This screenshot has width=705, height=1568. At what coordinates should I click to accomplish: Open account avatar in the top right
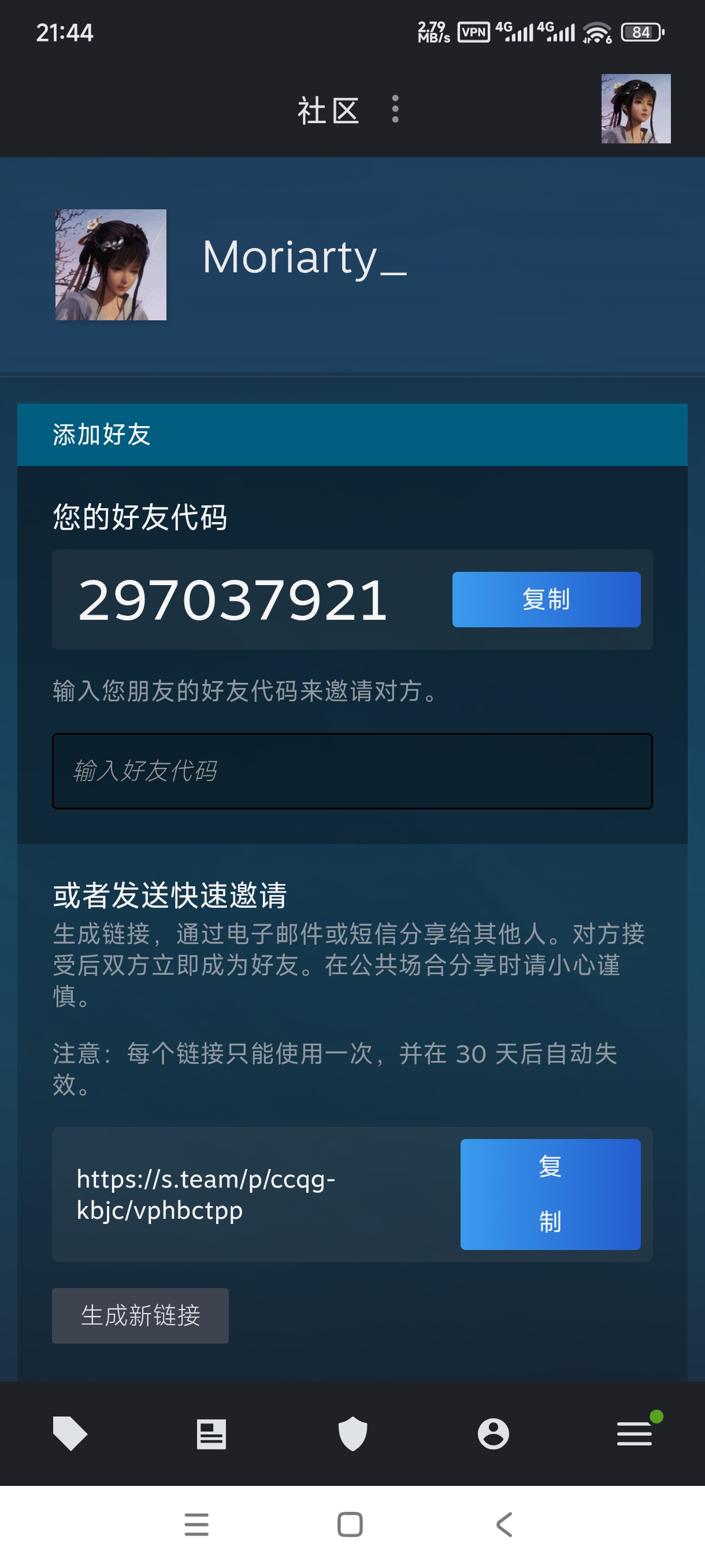tap(635, 109)
